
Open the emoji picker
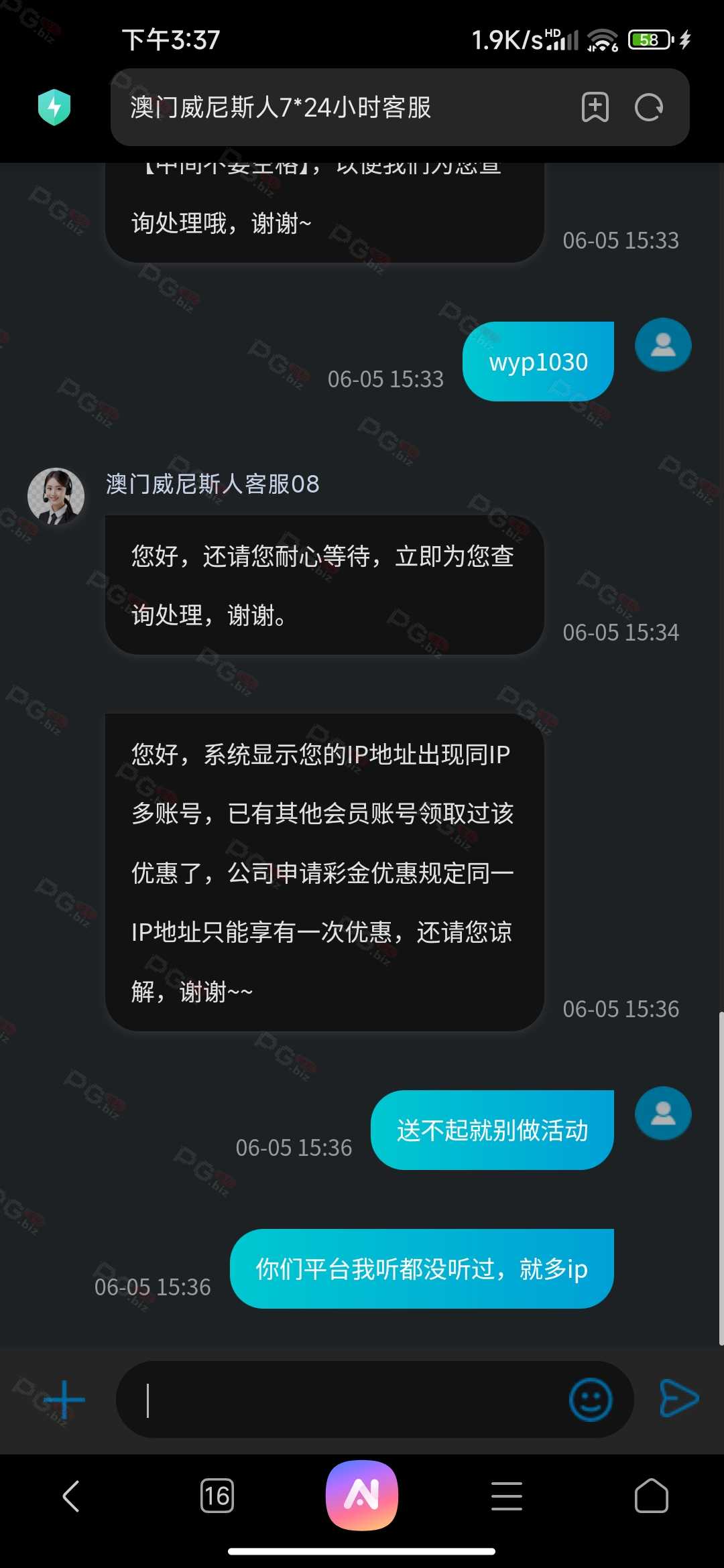point(590,1400)
